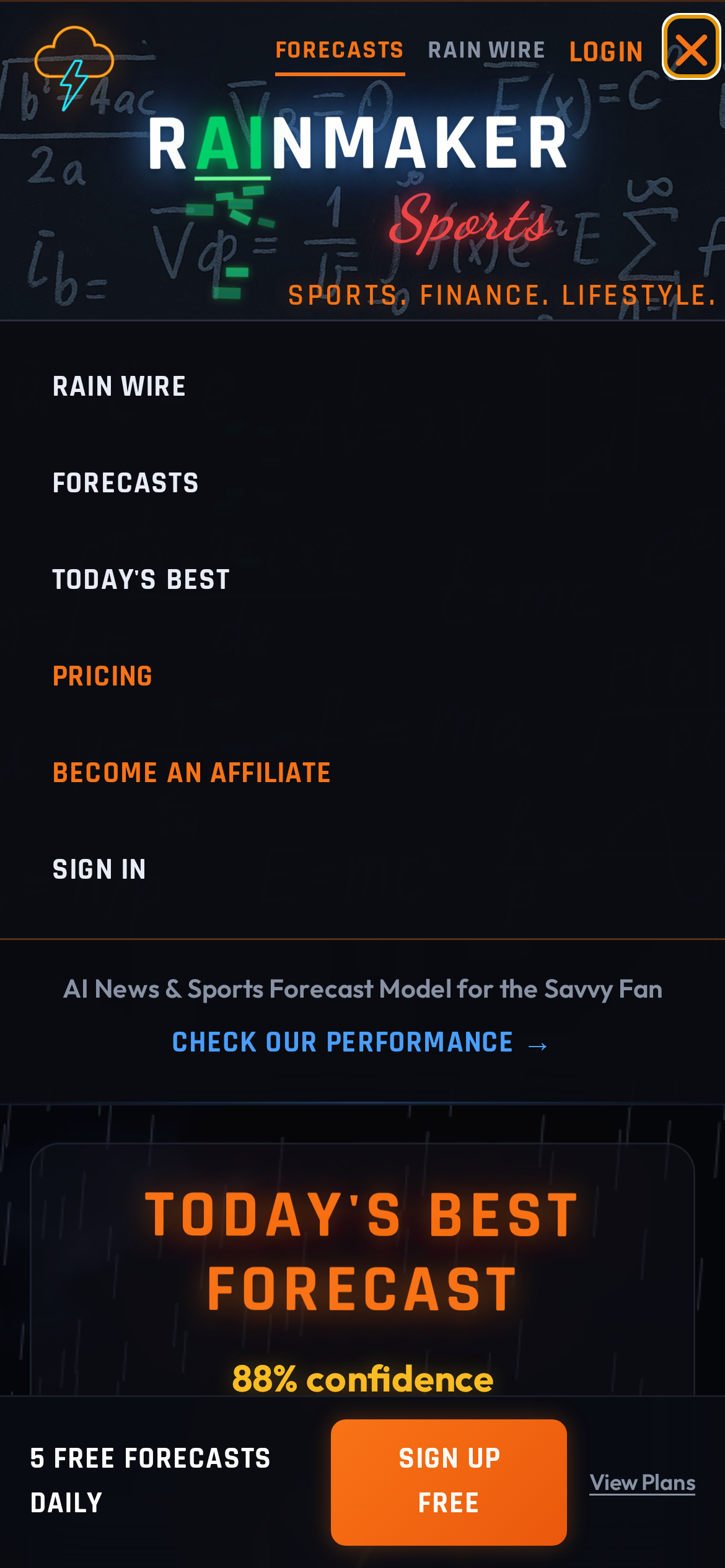Open Forecasts in the top header
The width and height of the screenshot is (725, 1568).
click(340, 51)
